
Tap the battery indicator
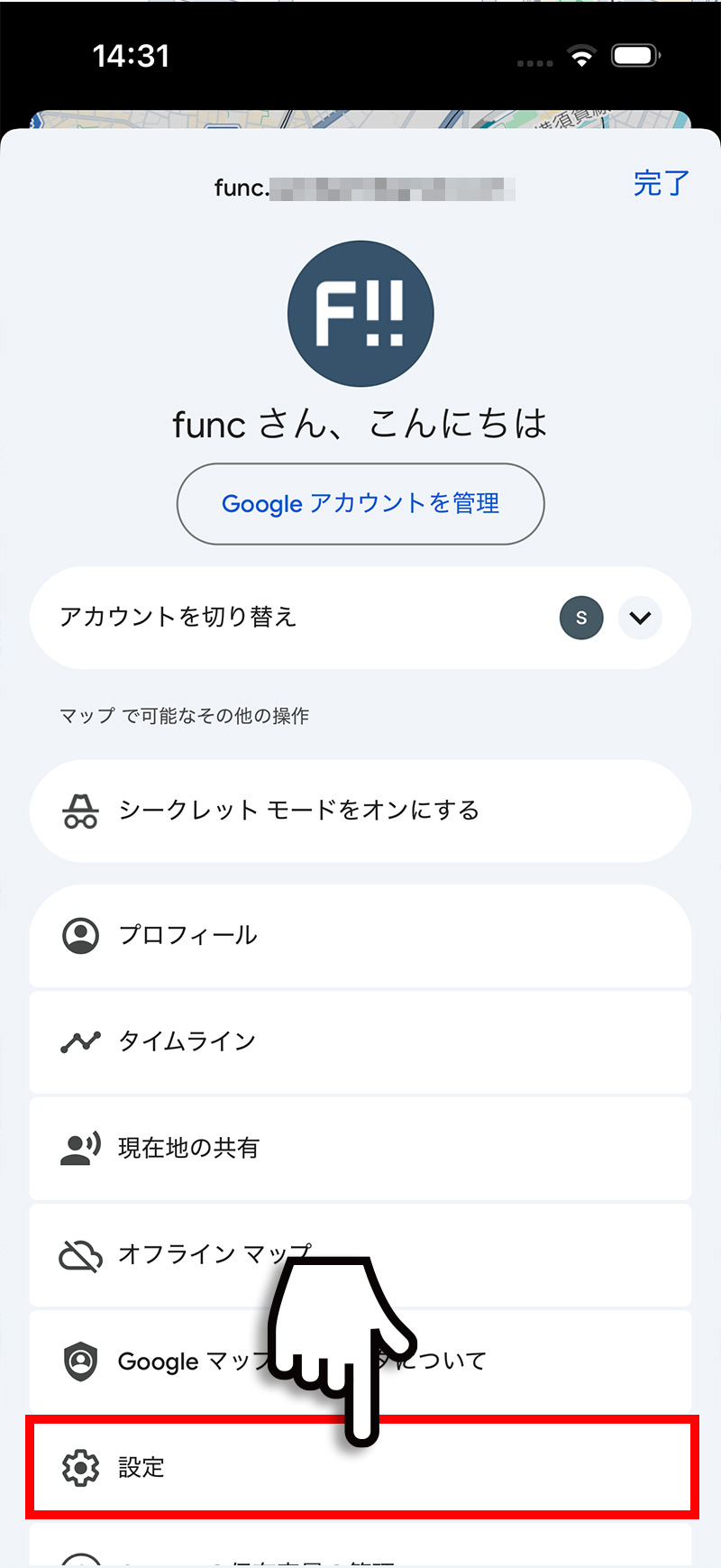coord(635,55)
